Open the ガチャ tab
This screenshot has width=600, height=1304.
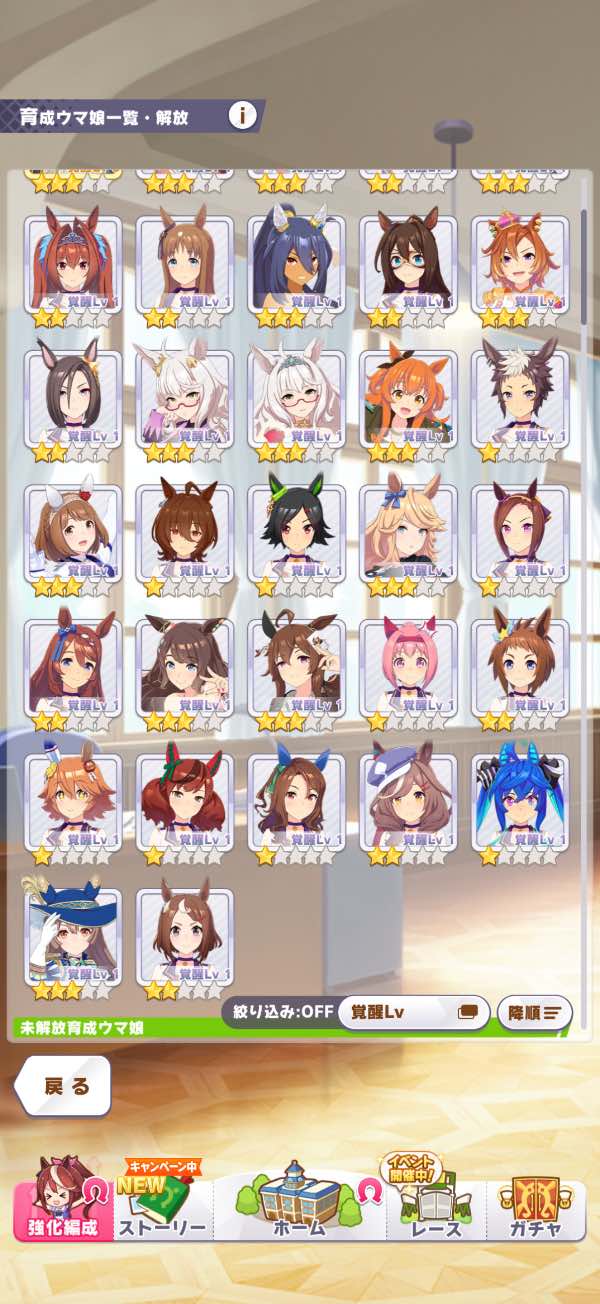pyautogui.click(x=535, y=1203)
